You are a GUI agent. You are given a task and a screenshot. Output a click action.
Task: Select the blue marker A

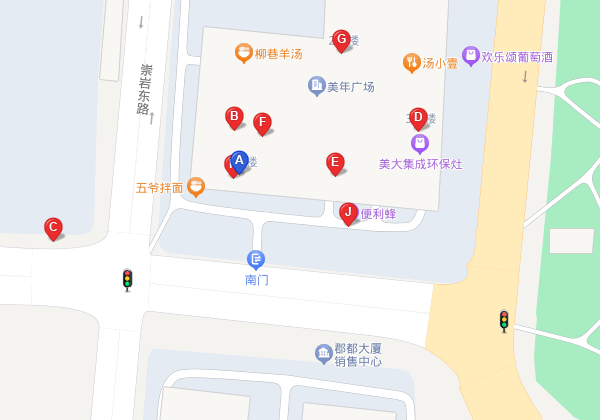tap(239, 161)
